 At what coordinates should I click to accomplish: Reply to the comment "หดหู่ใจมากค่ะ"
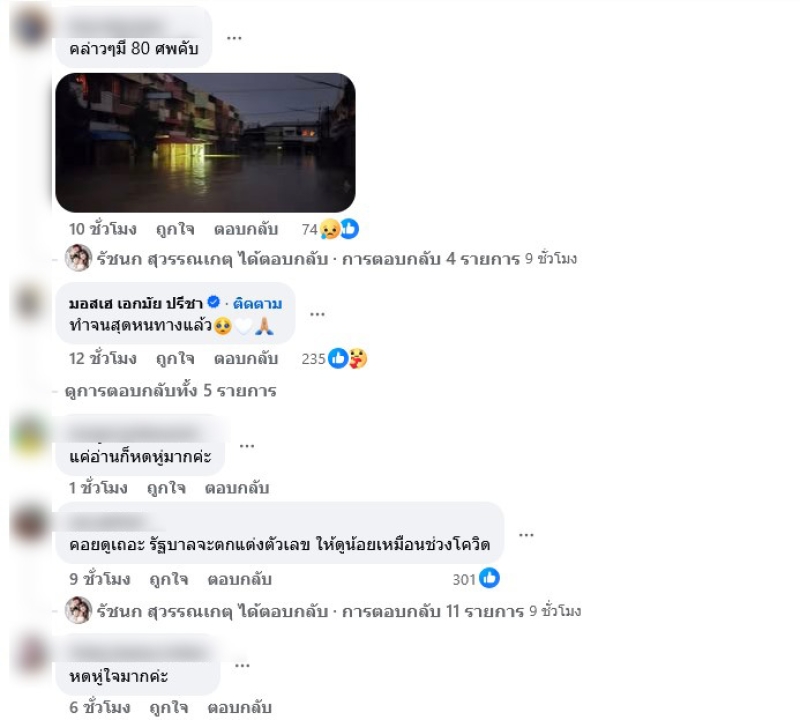[238, 707]
